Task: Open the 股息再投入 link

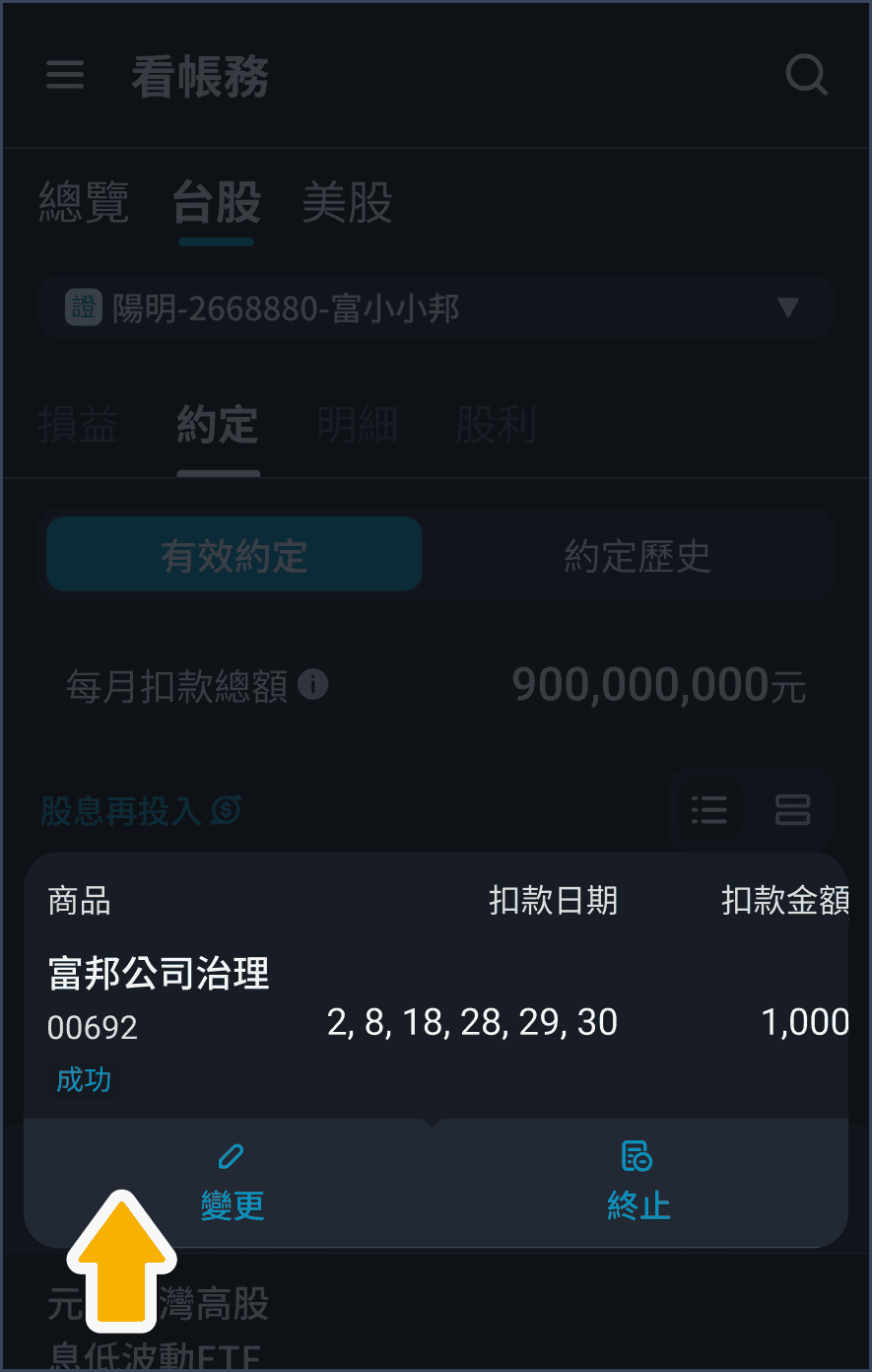Action: 140,811
